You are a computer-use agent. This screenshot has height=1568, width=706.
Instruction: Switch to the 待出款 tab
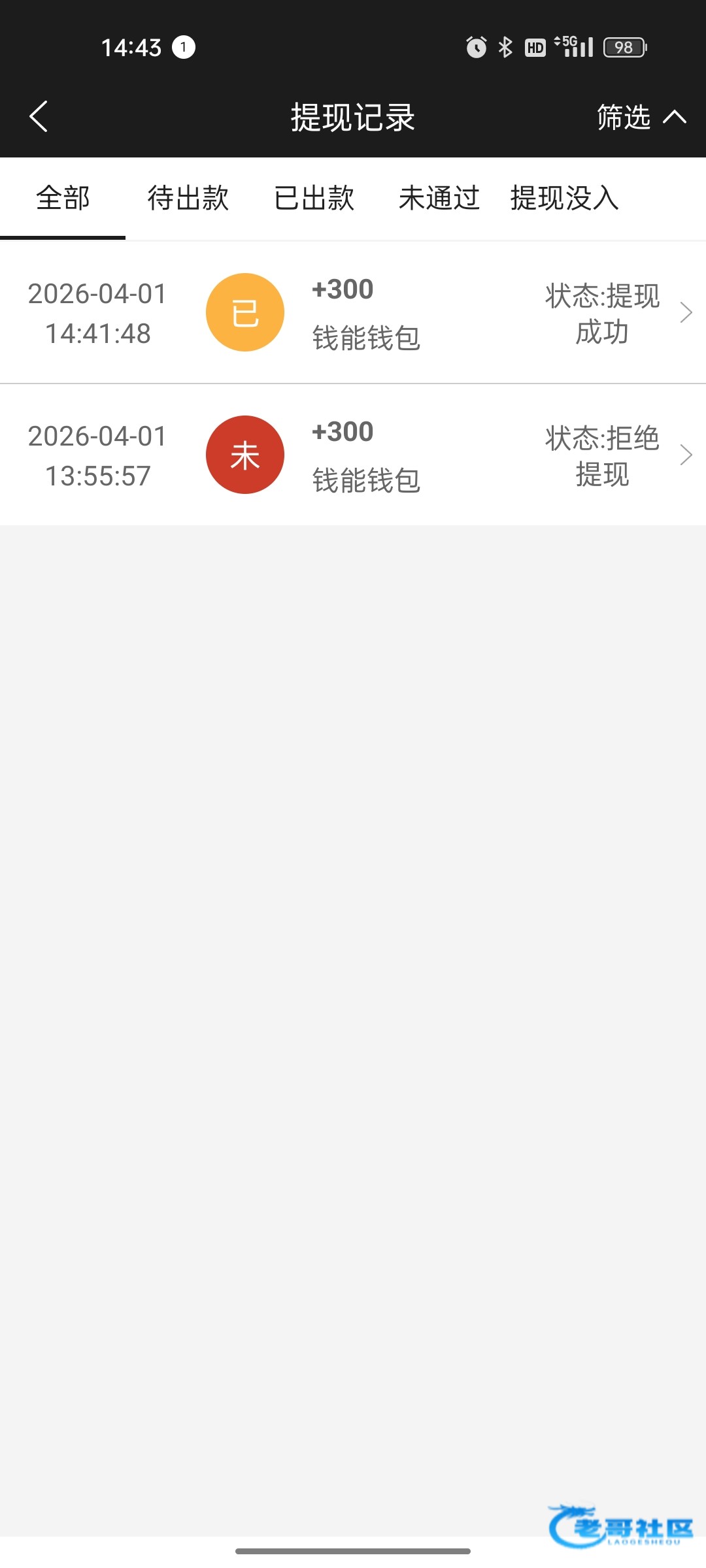click(x=188, y=198)
